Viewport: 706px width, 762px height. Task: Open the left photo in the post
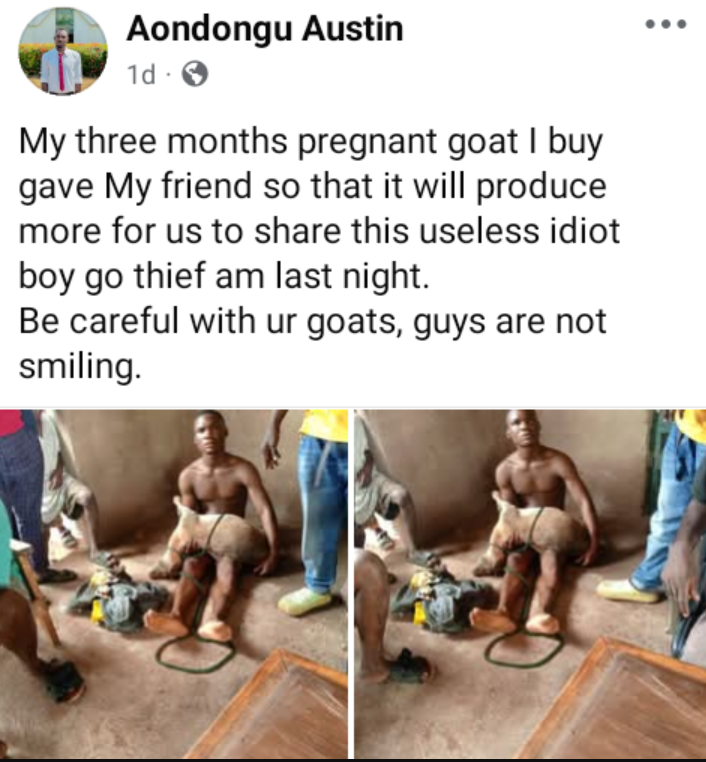pyautogui.click(x=174, y=583)
